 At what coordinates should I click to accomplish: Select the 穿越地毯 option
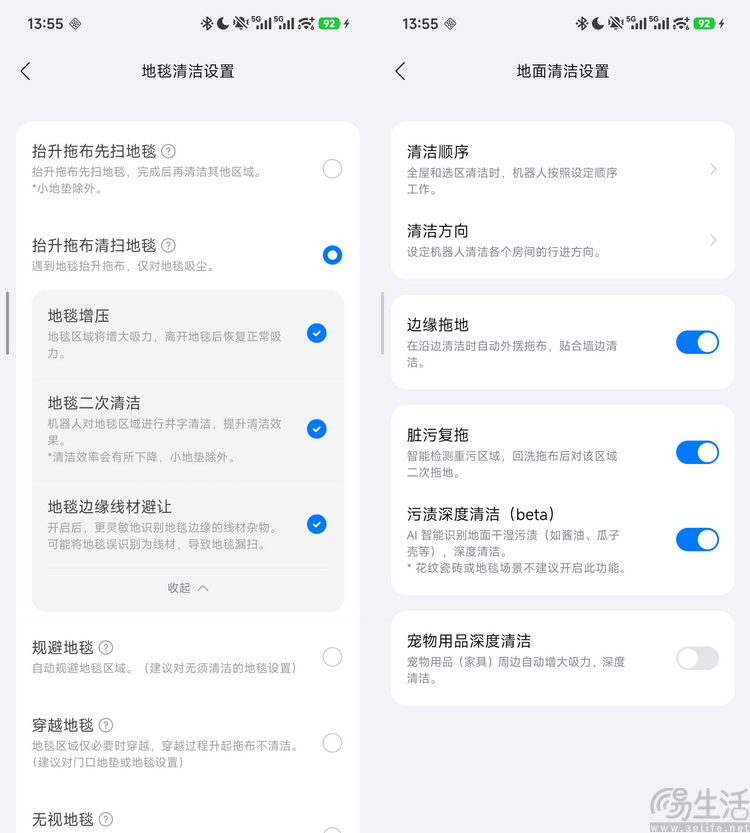pyautogui.click(x=332, y=743)
